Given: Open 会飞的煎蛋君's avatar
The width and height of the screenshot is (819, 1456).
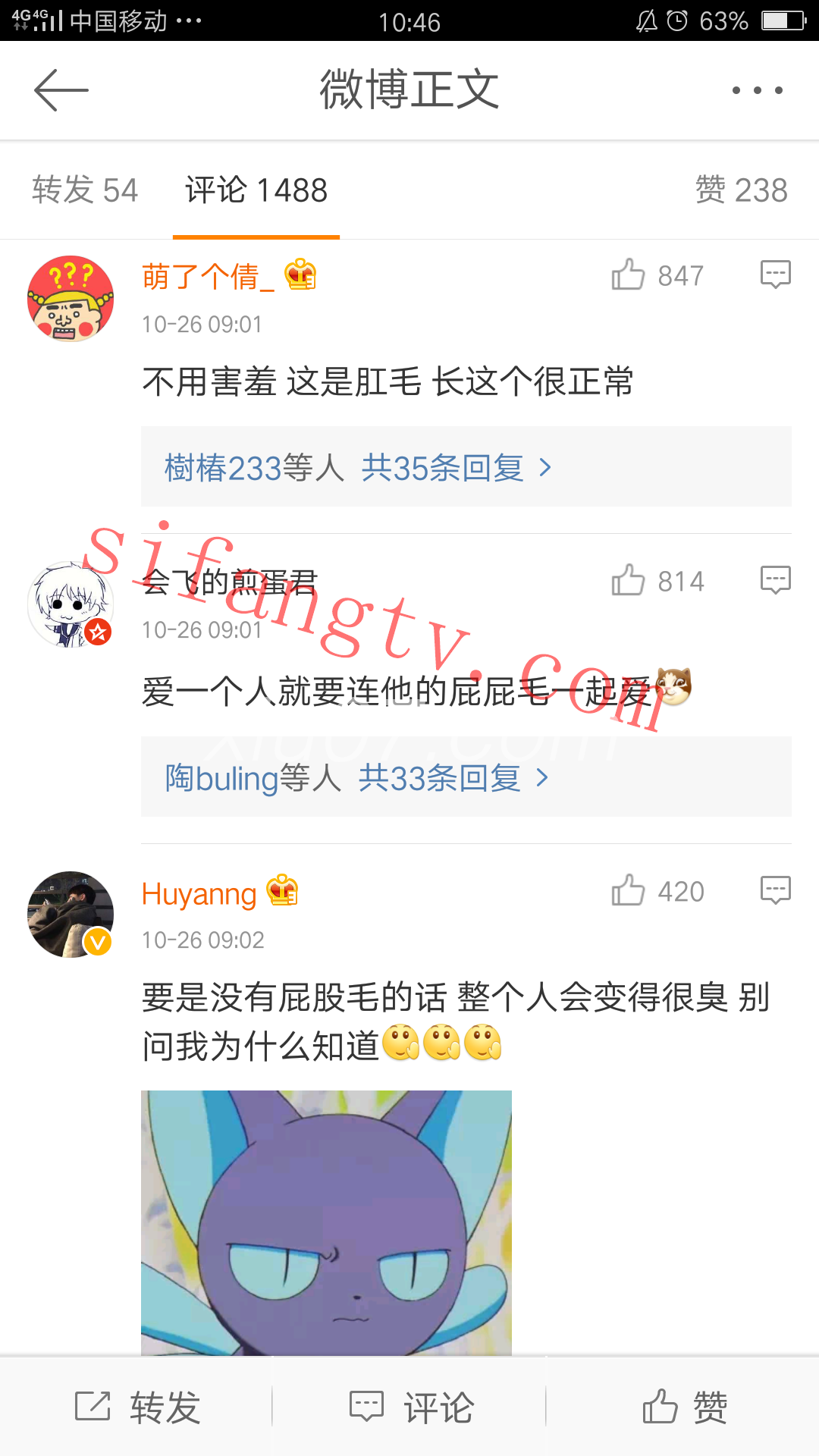Looking at the screenshot, I should coord(71,604).
